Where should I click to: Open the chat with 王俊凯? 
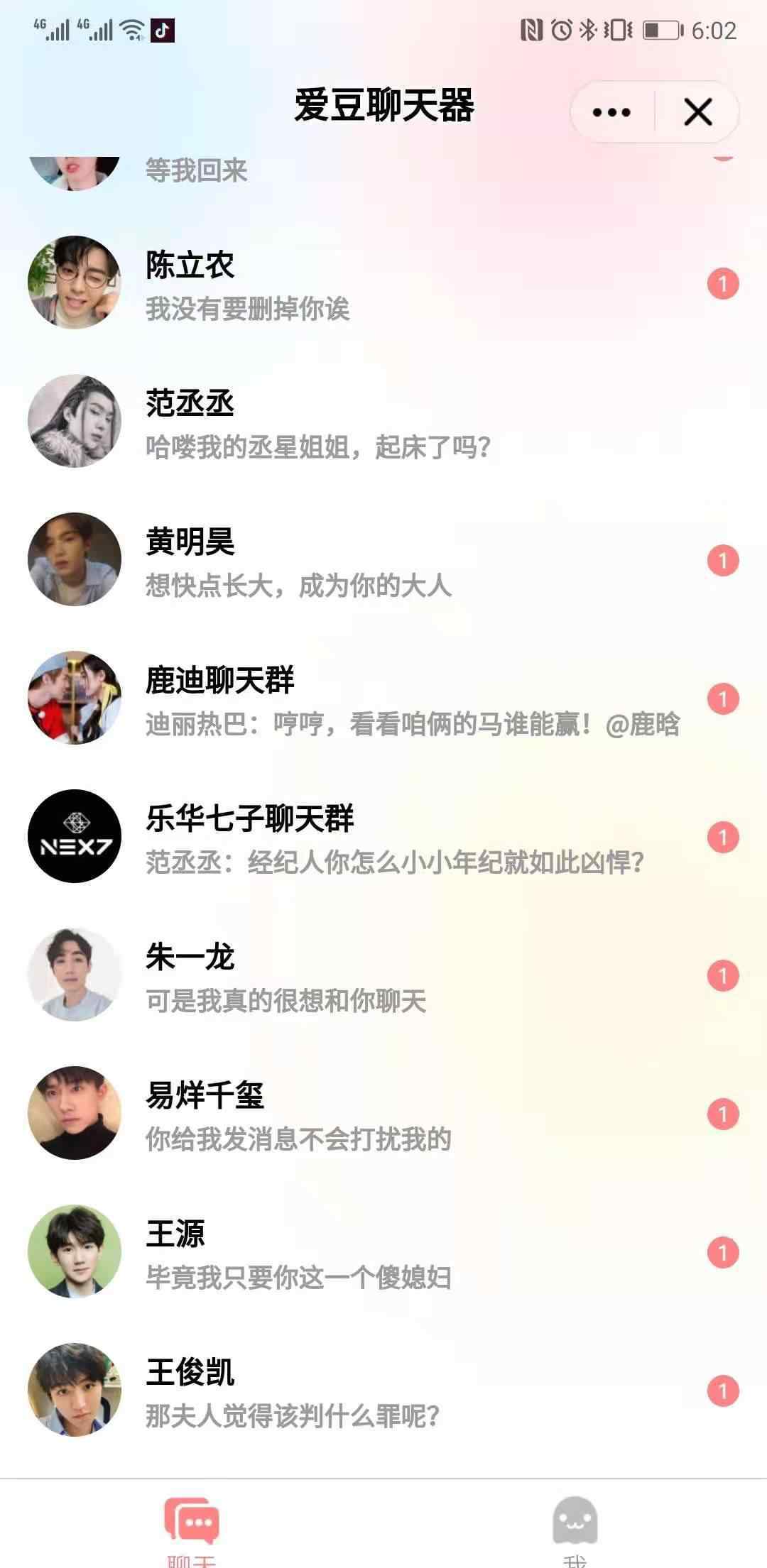[x=383, y=1391]
